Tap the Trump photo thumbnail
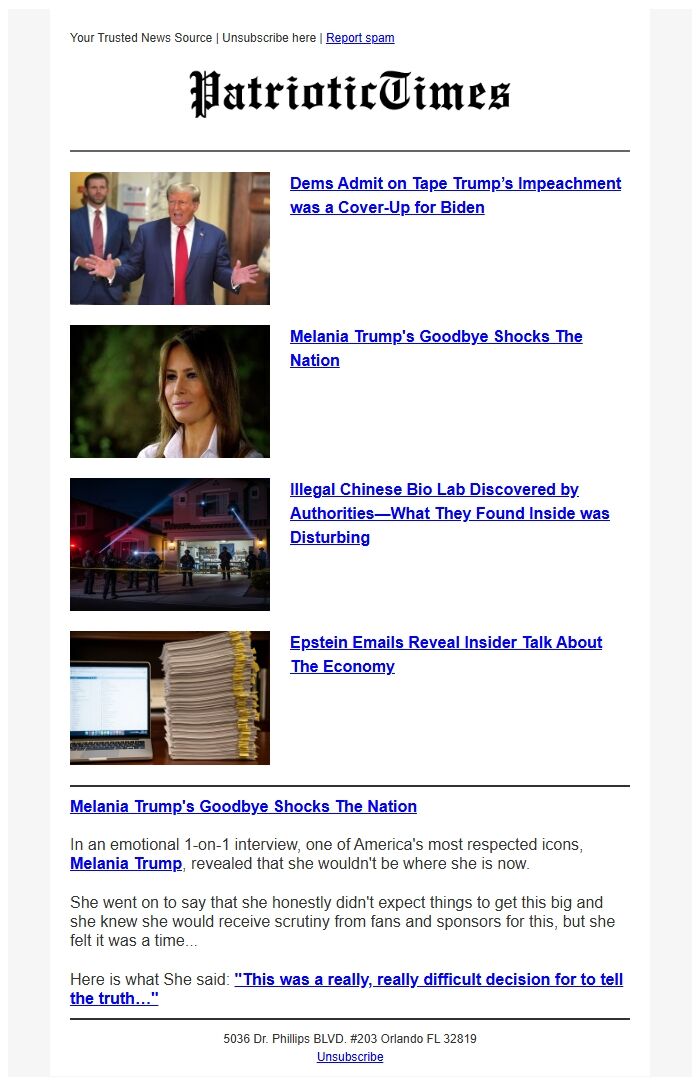This screenshot has height=1084, width=700. (x=170, y=238)
